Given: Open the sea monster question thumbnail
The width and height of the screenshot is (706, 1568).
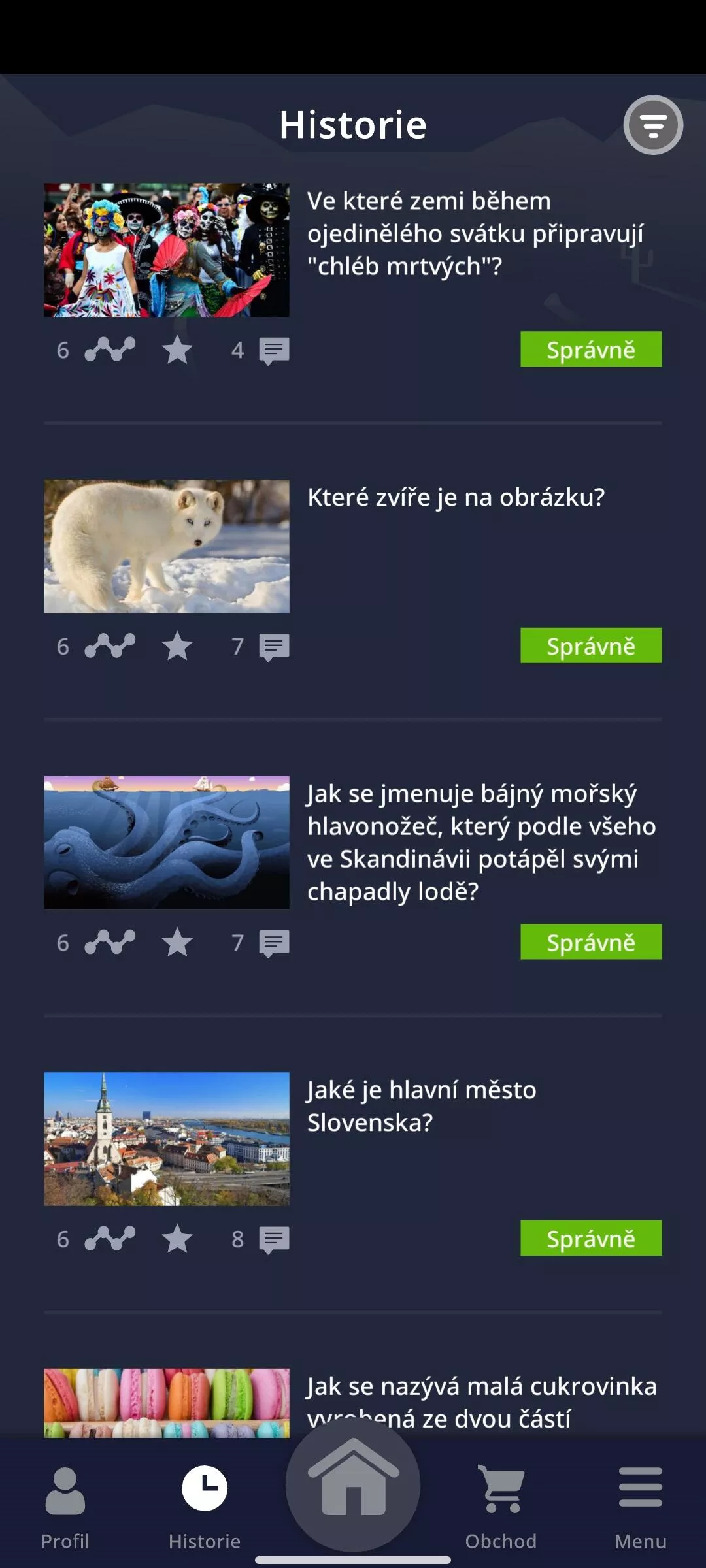Looking at the screenshot, I should click(167, 842).
